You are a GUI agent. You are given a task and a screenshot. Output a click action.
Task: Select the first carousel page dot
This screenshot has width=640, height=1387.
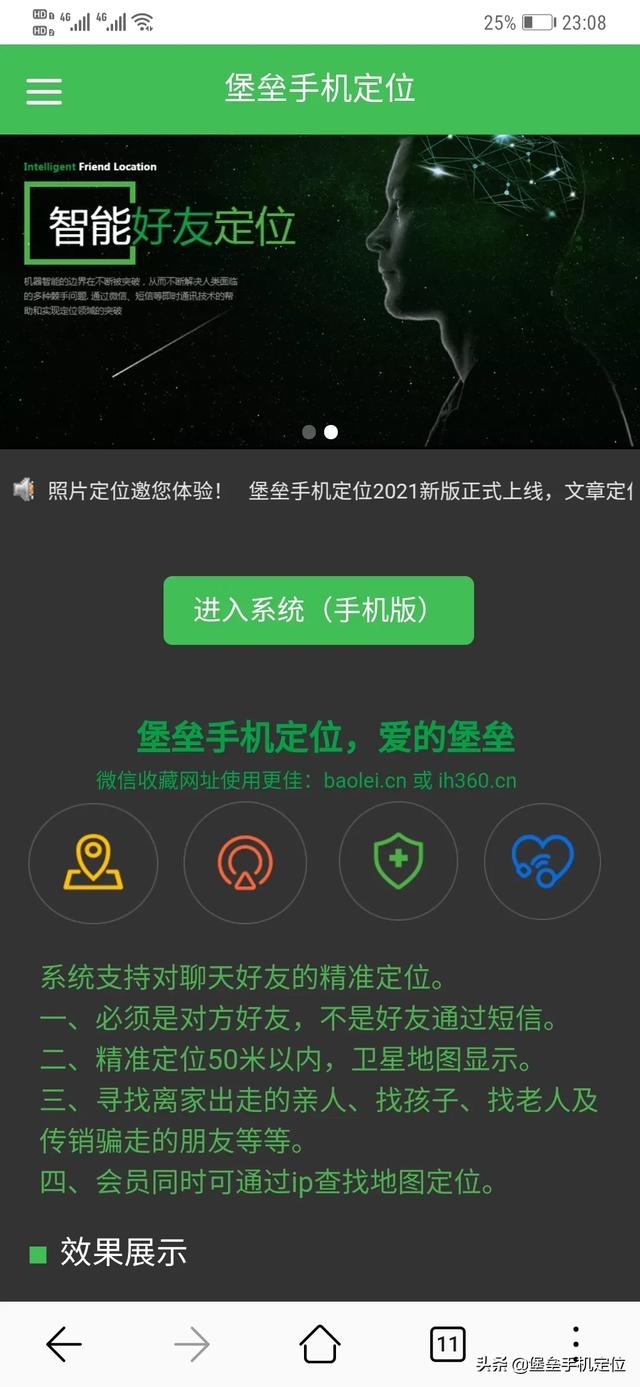tap(309, 432)
